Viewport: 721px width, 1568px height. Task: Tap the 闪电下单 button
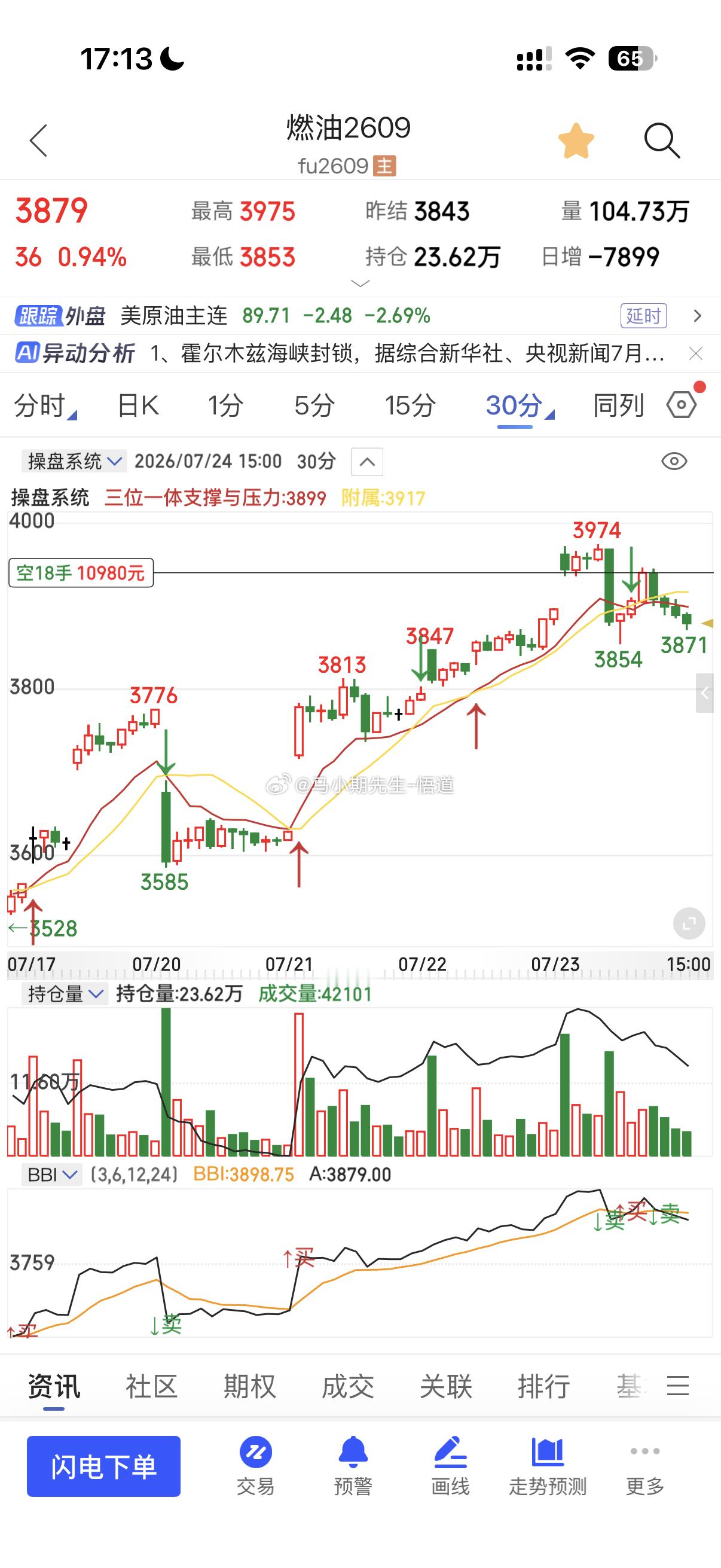pos(103,1466)
